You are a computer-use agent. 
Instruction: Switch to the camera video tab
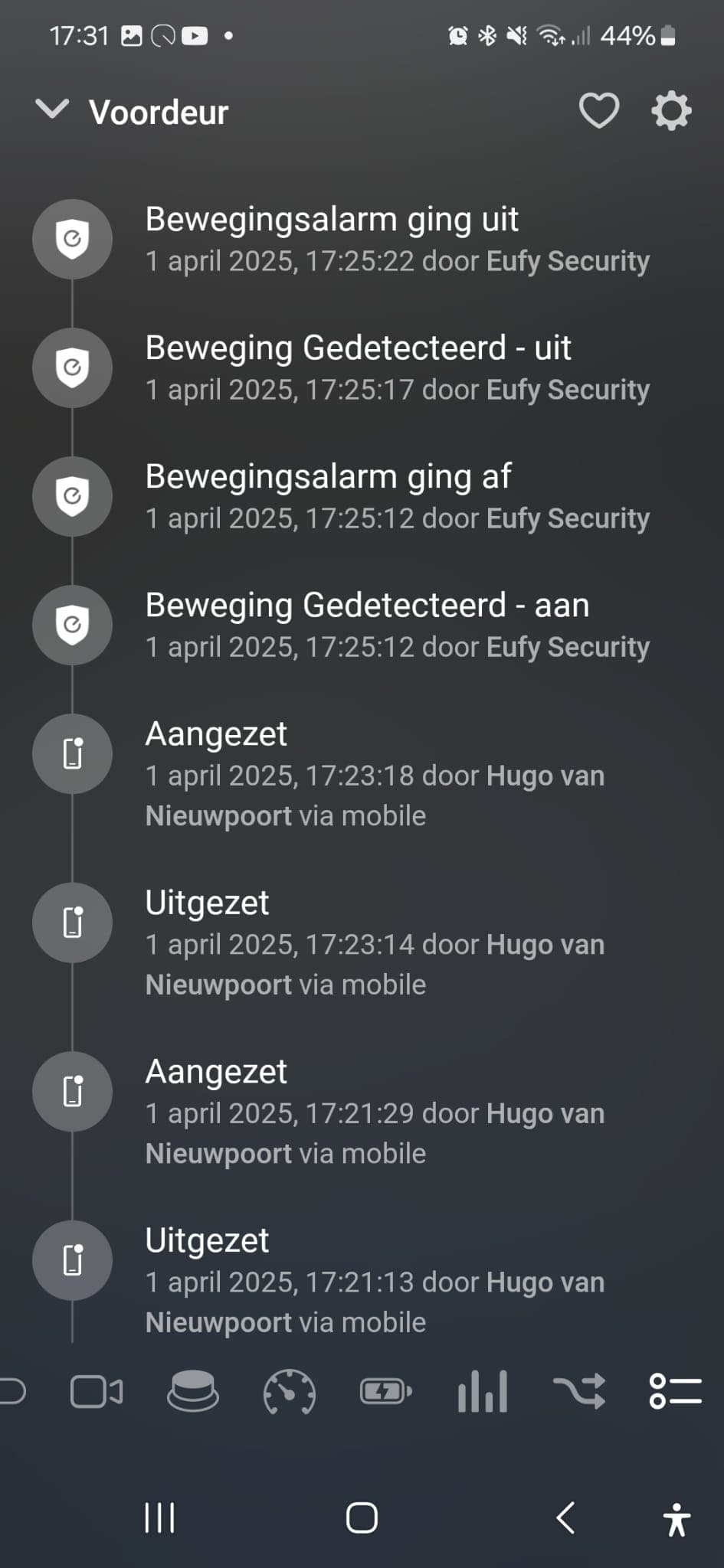97,1392
